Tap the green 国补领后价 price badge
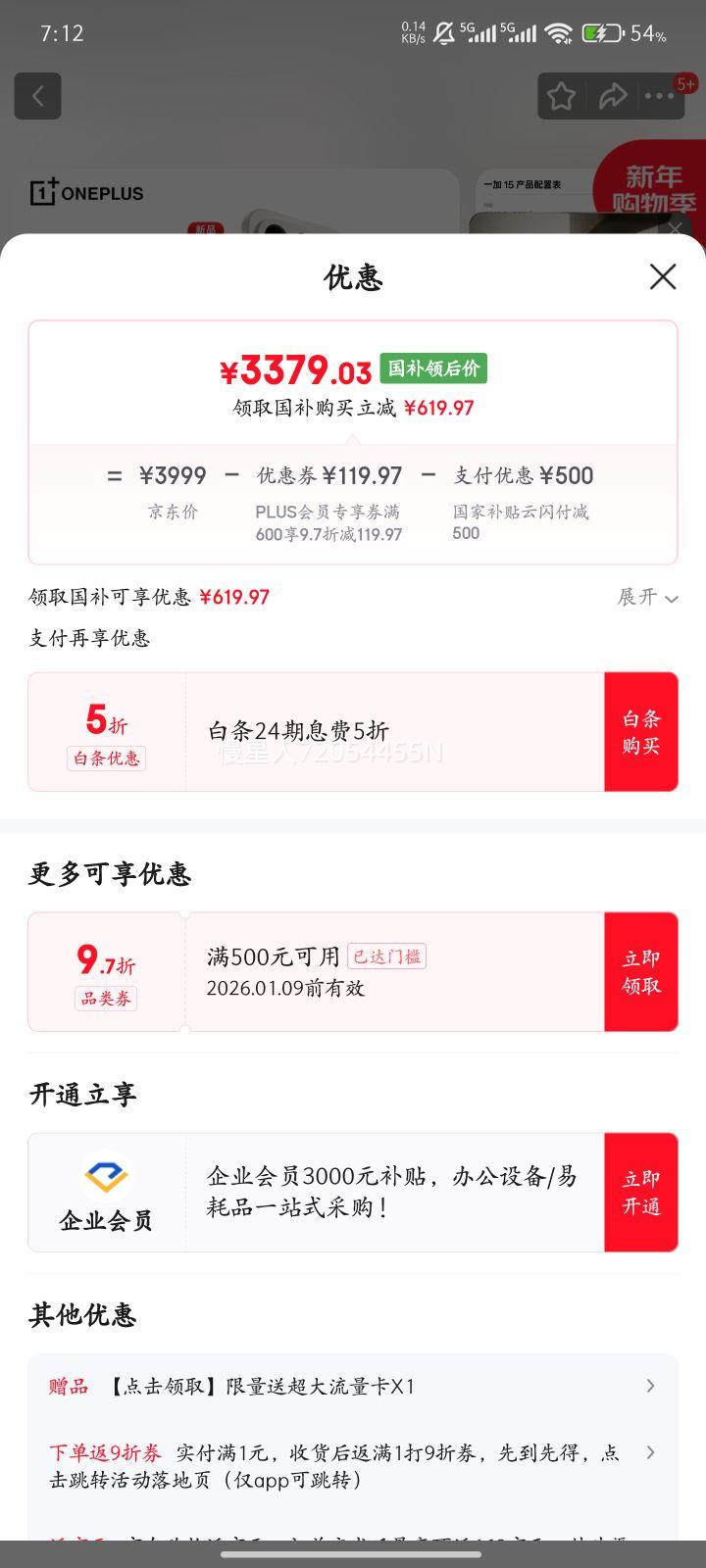The height and width of the screenshot is (1568, 706). tap(433, 368)
